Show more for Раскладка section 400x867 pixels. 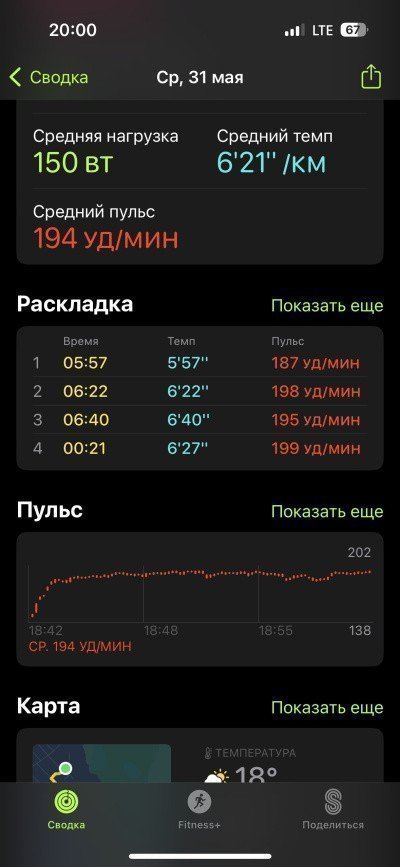(x=327, y=306)
